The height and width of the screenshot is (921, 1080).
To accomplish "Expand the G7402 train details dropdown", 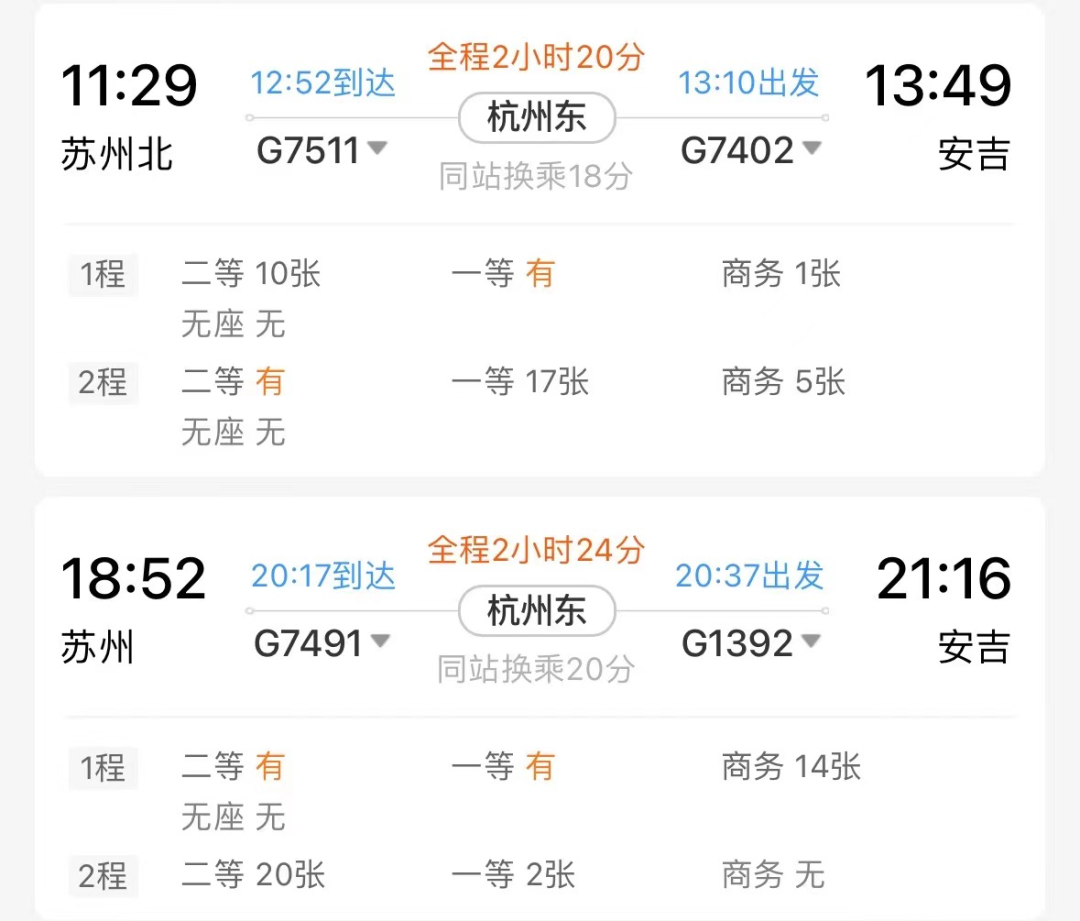I will point(812,149).
